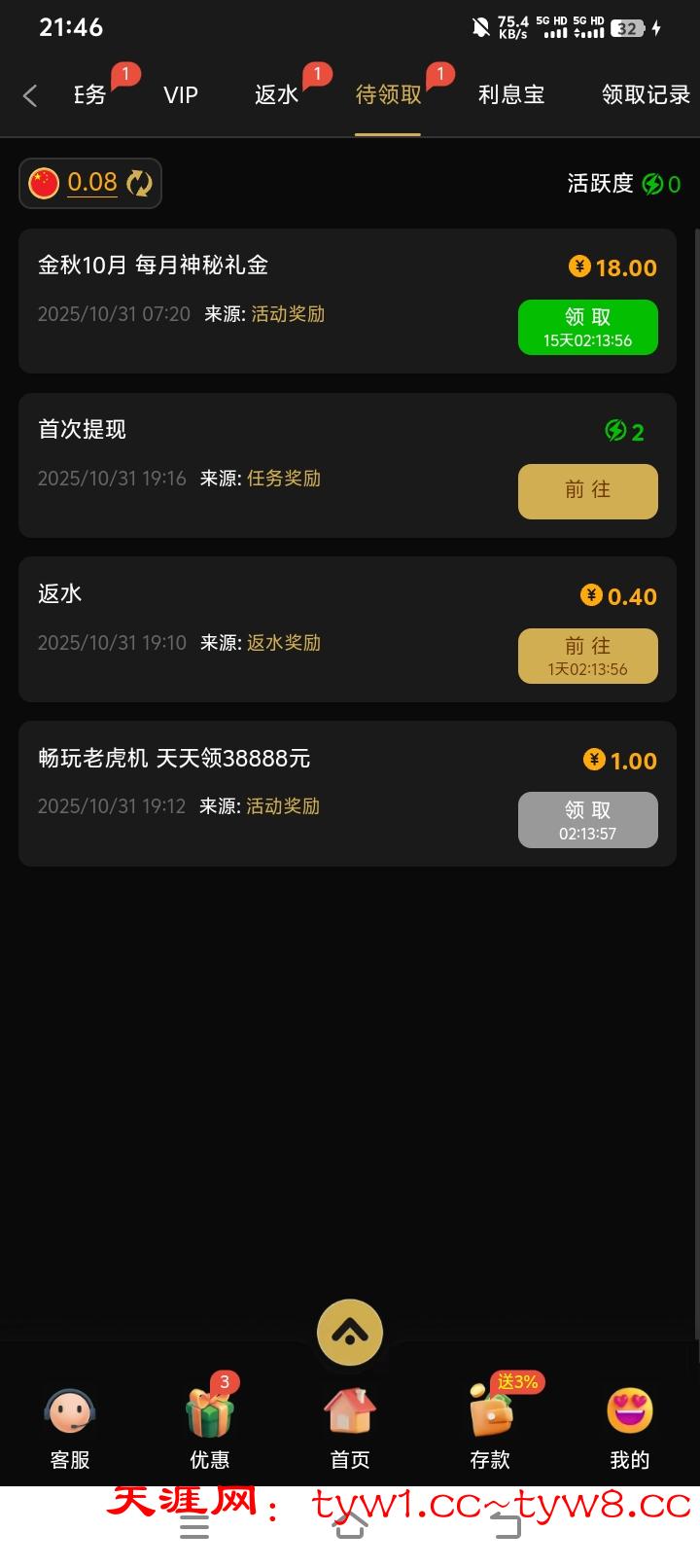Viewport: 700px width, 1568px height.
Task: Switch to the VIP tab
Action: pyautogui.click(x=180, y=94)
